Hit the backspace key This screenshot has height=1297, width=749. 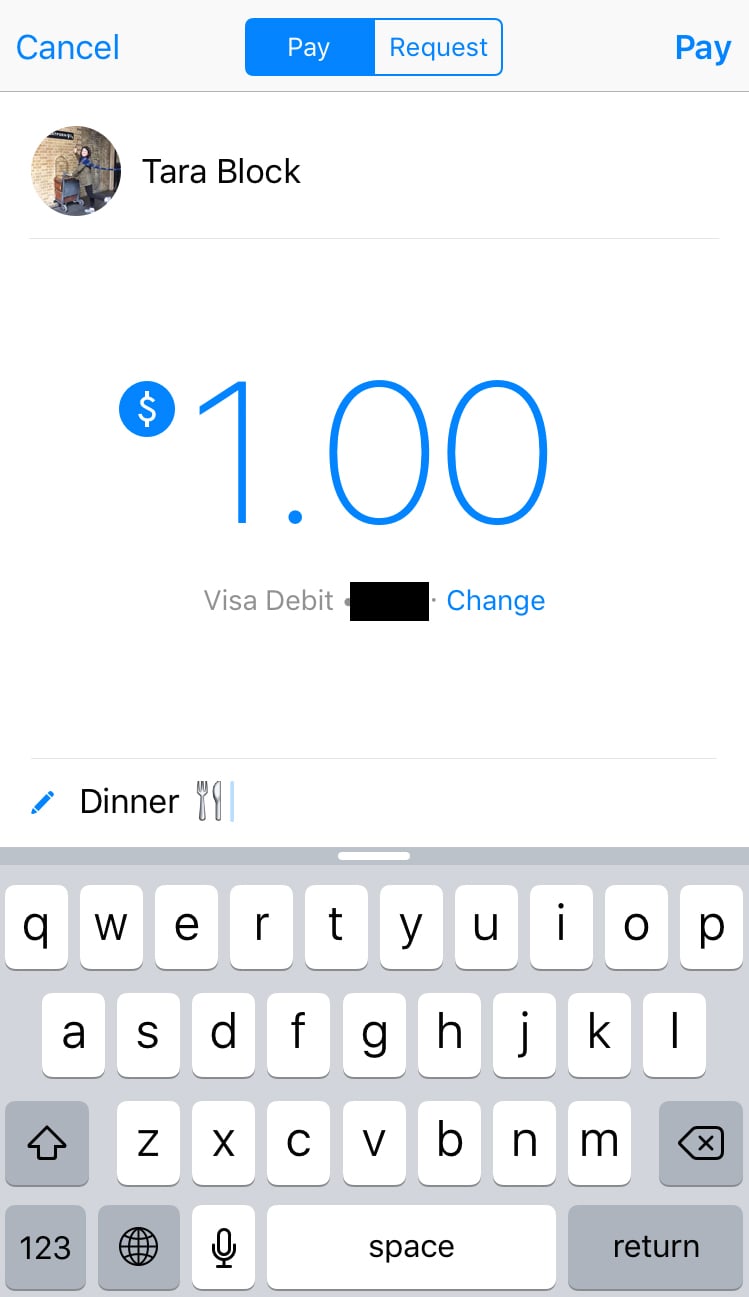701,1142
